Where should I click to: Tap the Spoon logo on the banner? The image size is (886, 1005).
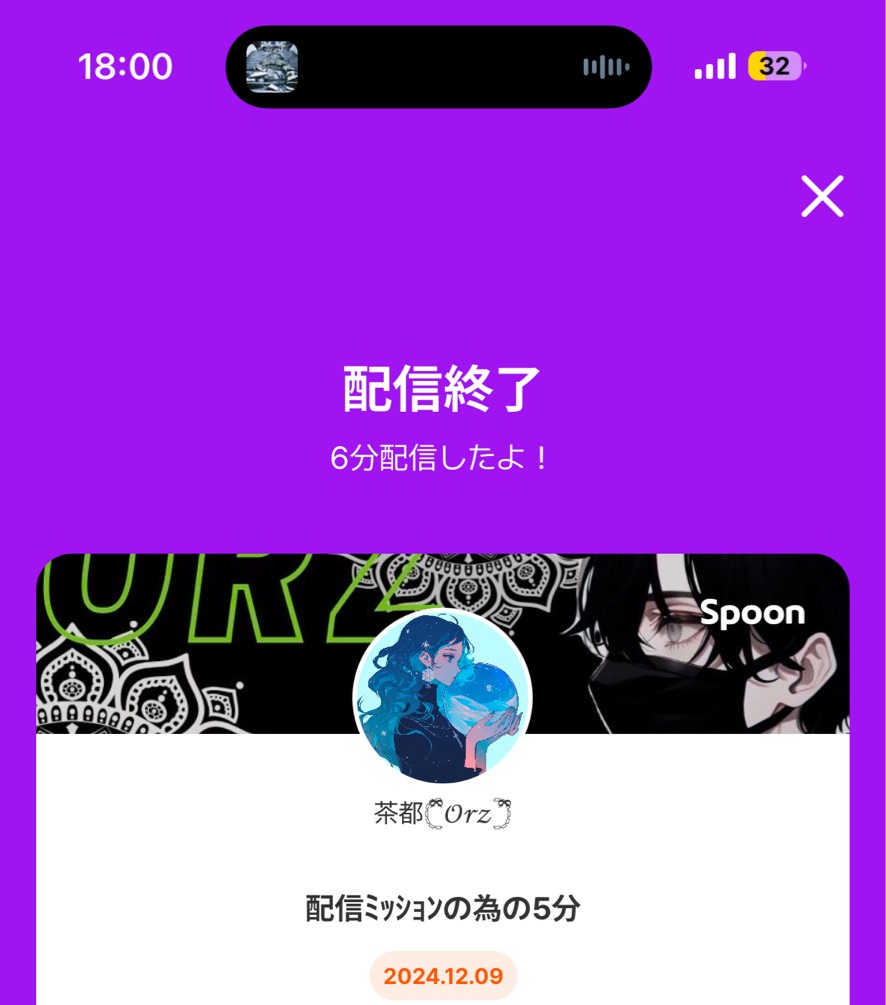754,613
